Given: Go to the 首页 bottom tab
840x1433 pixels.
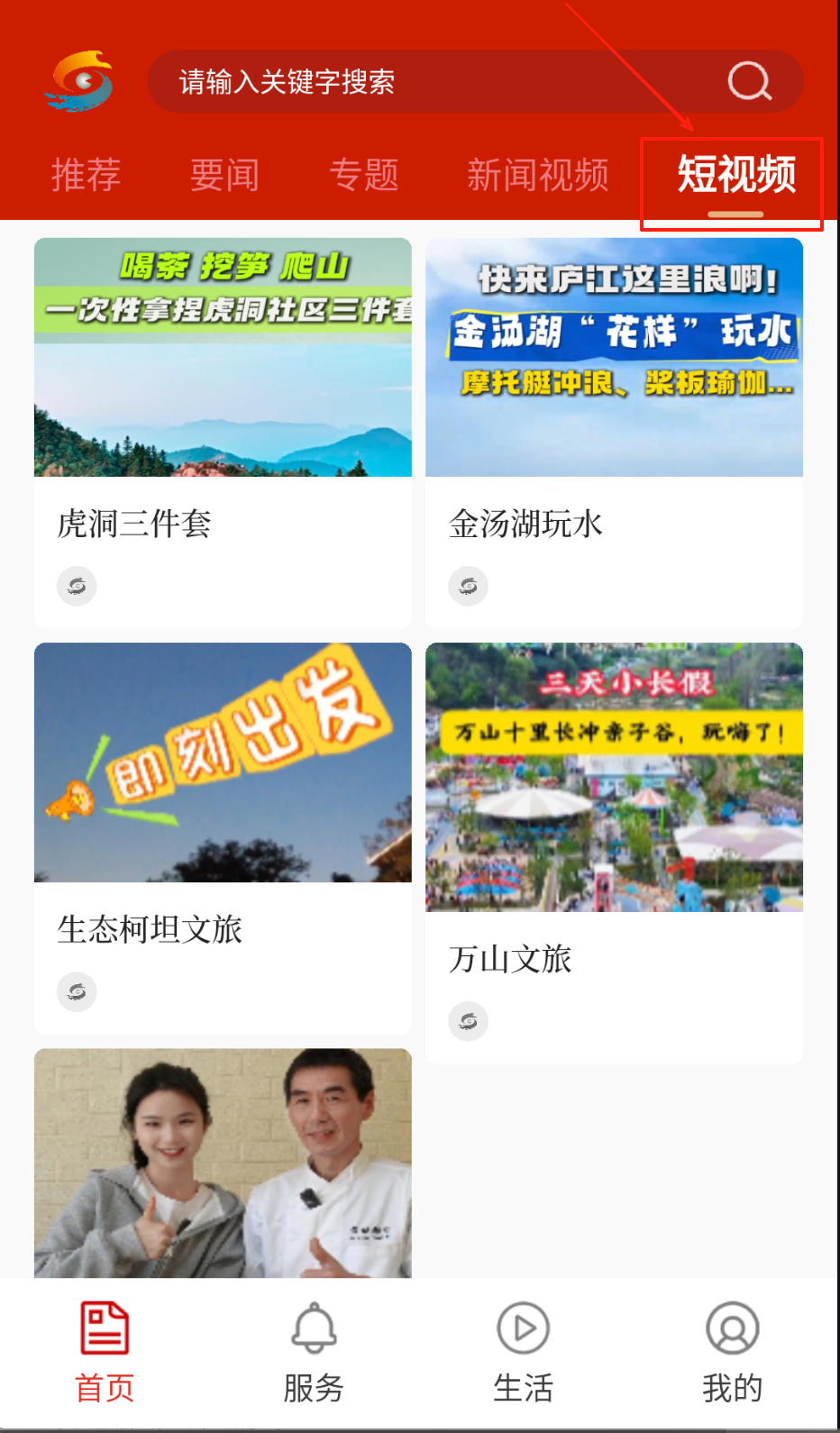Looking at the screenshot, I should coord(105,1352).
